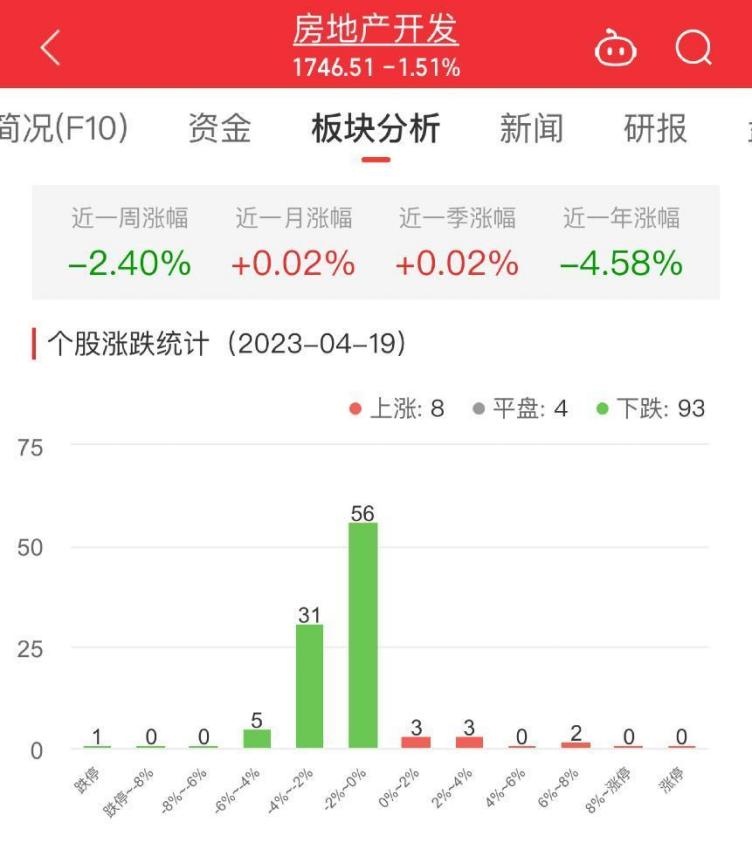The image size is (752, 849).
Task: Open the 研报 tab
Action: coord(656,129)
